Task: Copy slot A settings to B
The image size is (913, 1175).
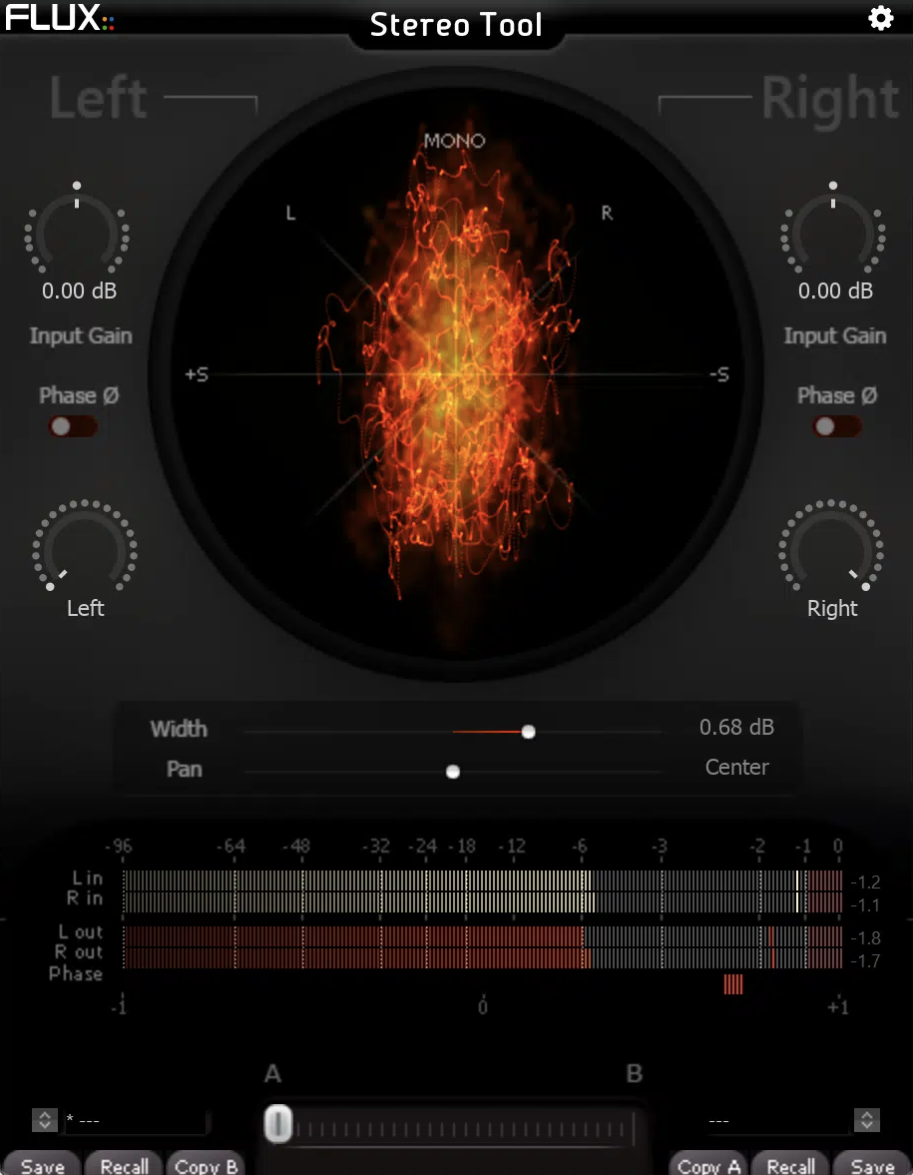Action: tap(205, 1165)
